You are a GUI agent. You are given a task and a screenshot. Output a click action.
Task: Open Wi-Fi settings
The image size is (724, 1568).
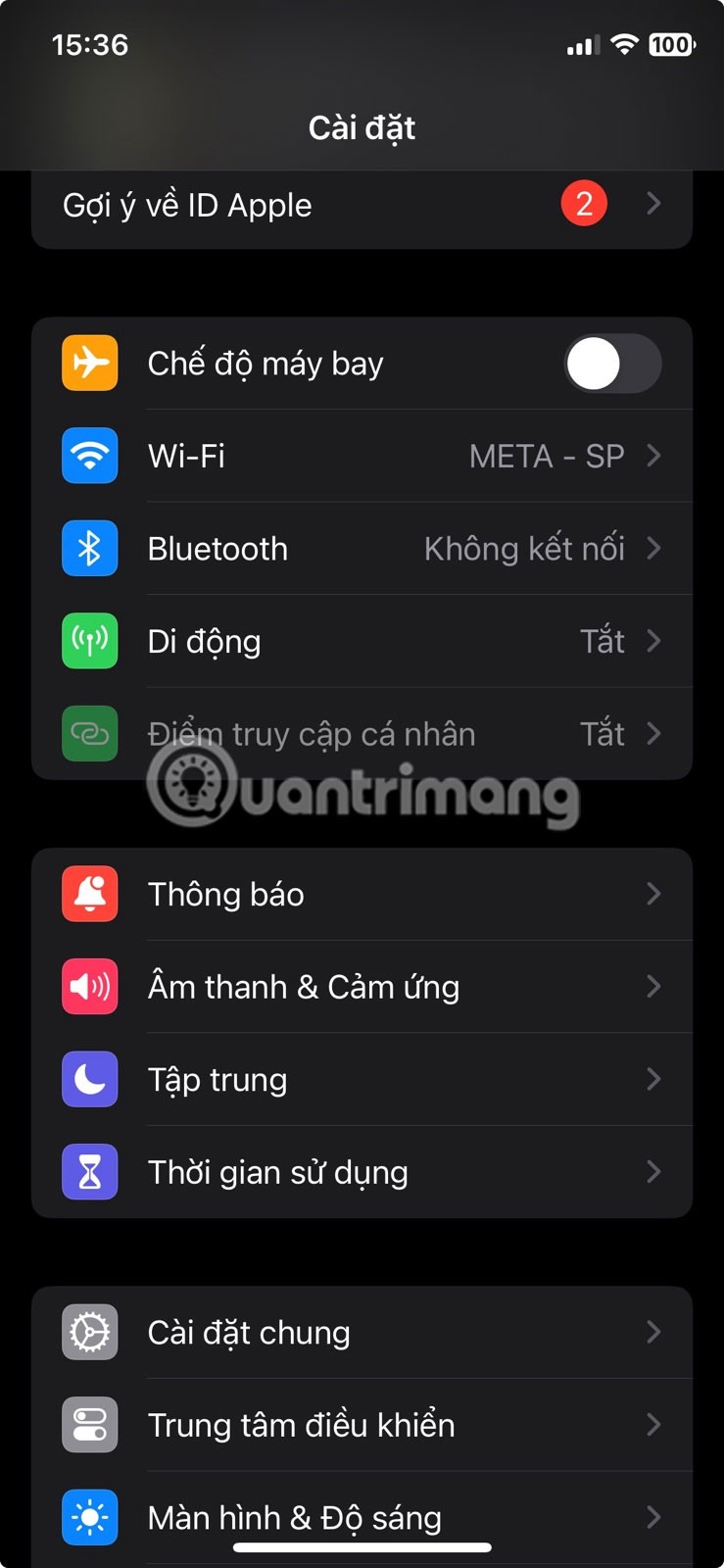[361, 456]
